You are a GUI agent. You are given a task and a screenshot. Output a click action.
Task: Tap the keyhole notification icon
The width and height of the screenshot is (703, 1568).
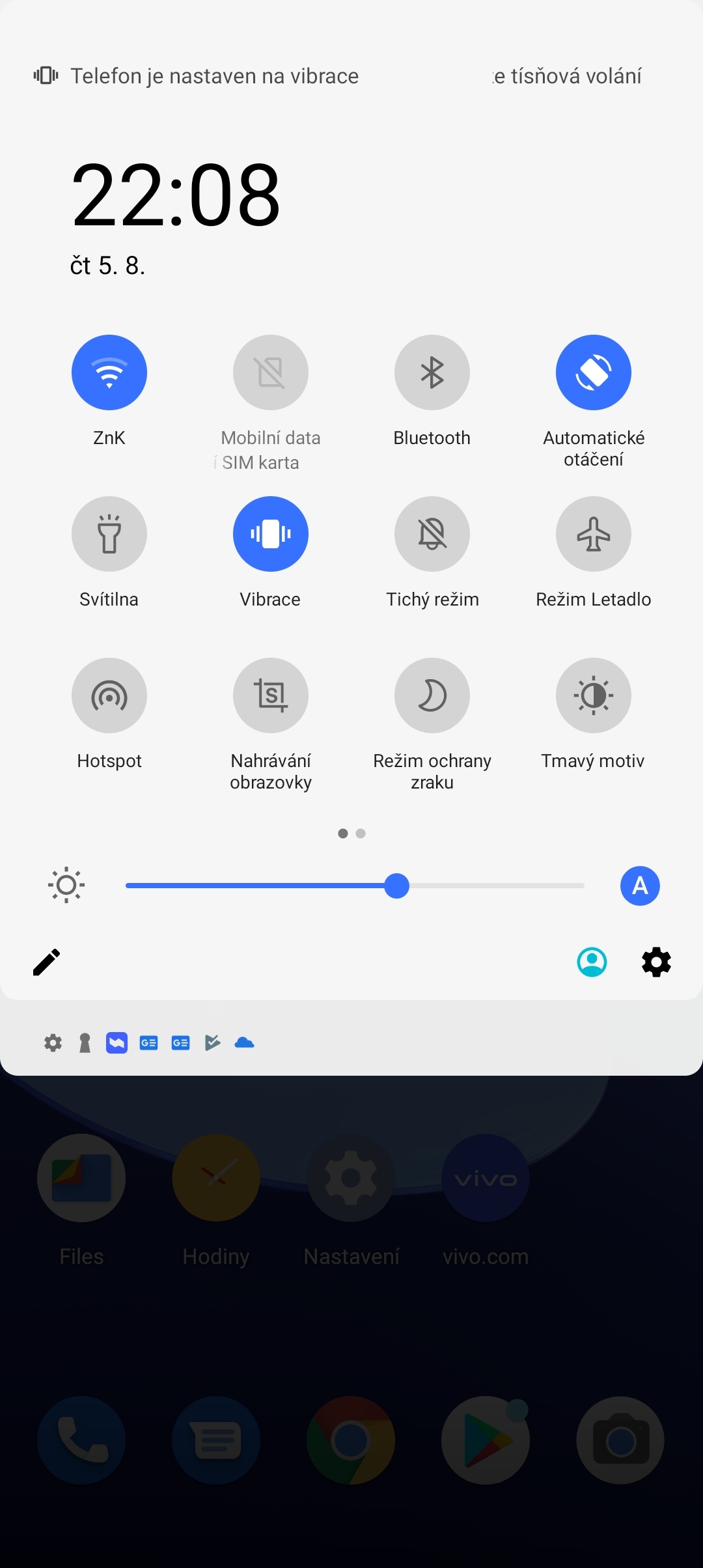(x=85, y=1043)
